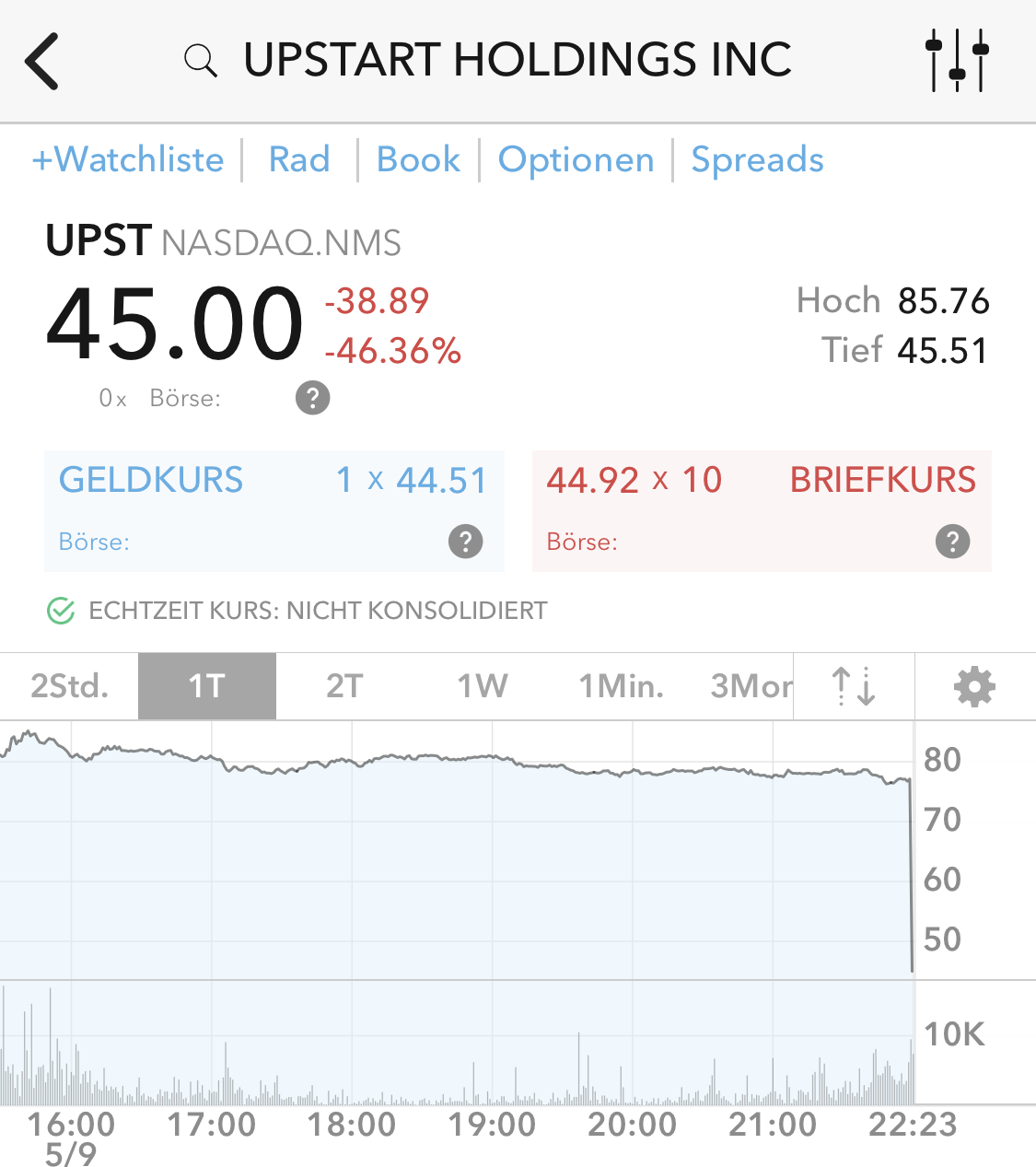Tap the up-down arrows chart icon
The width and height of the screenshot is (1036, 1167).
[854, 686]
